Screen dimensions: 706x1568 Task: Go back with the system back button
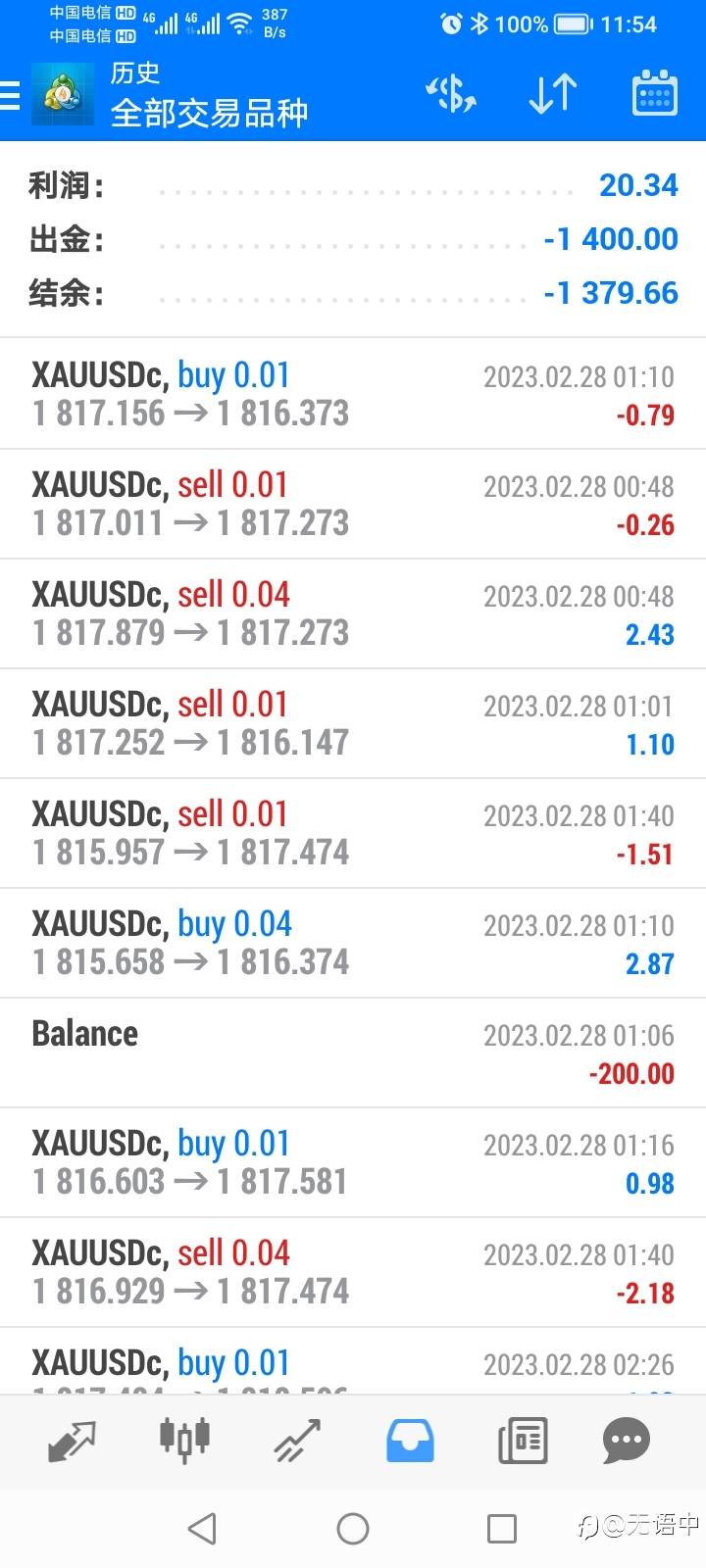tap(202, 1528)
